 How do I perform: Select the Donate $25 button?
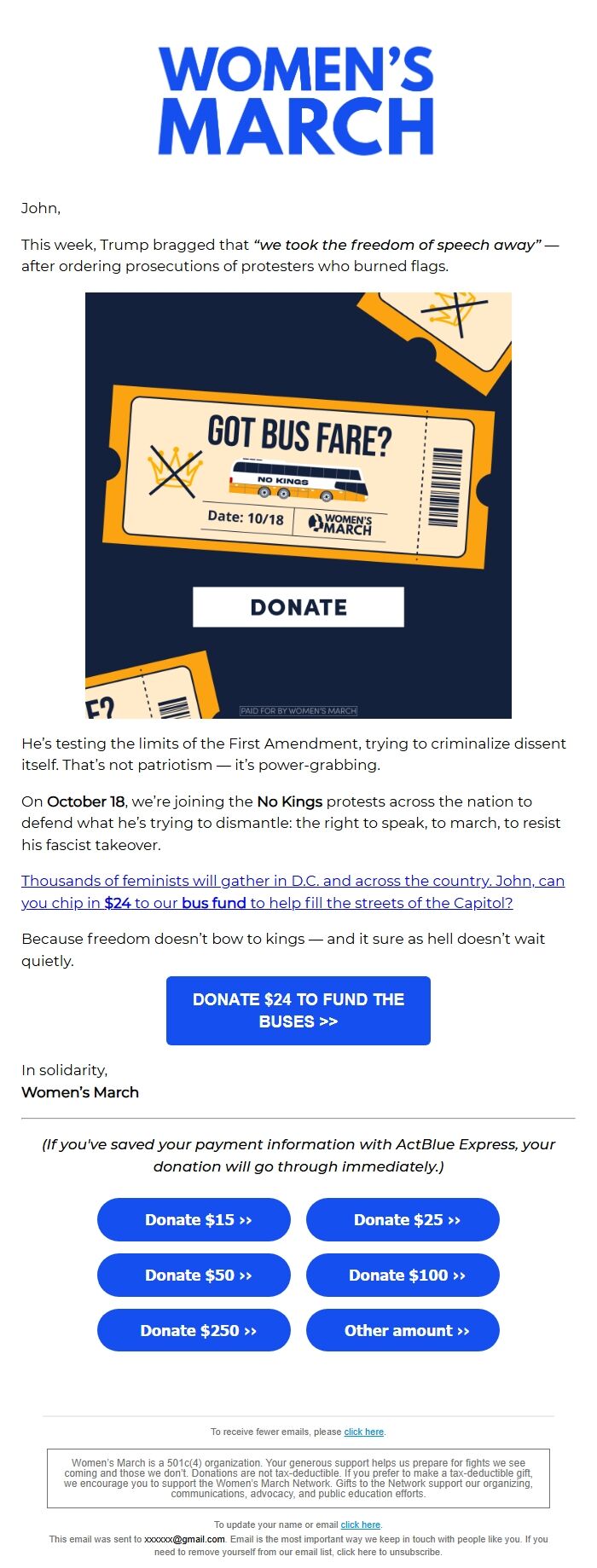point(403,1219)
